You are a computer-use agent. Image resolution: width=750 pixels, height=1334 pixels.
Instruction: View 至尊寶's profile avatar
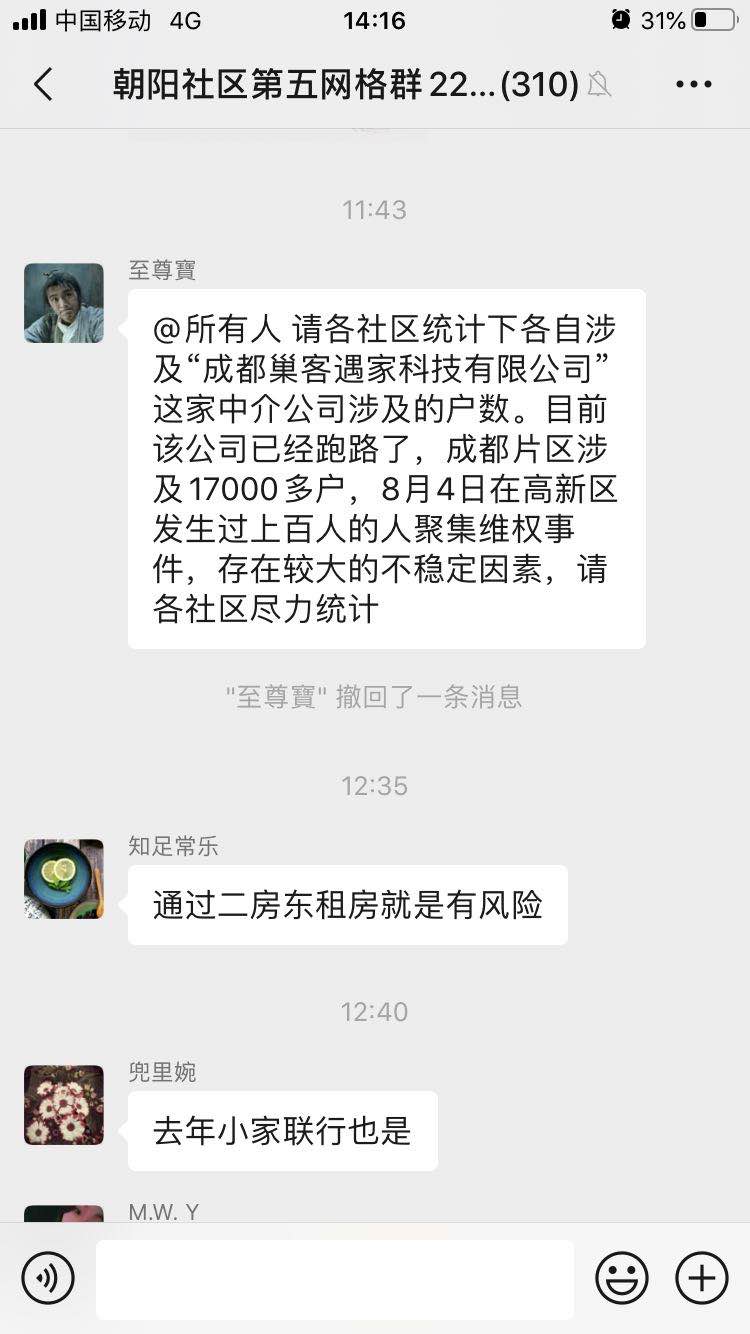(64, 303)
